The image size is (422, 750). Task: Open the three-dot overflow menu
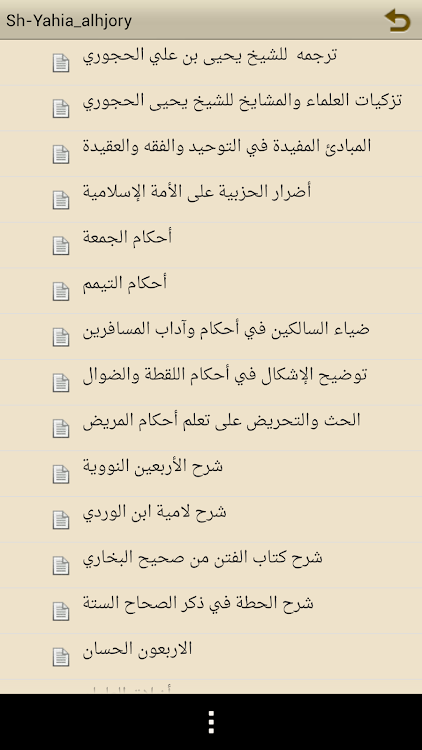tap(211, 722)
